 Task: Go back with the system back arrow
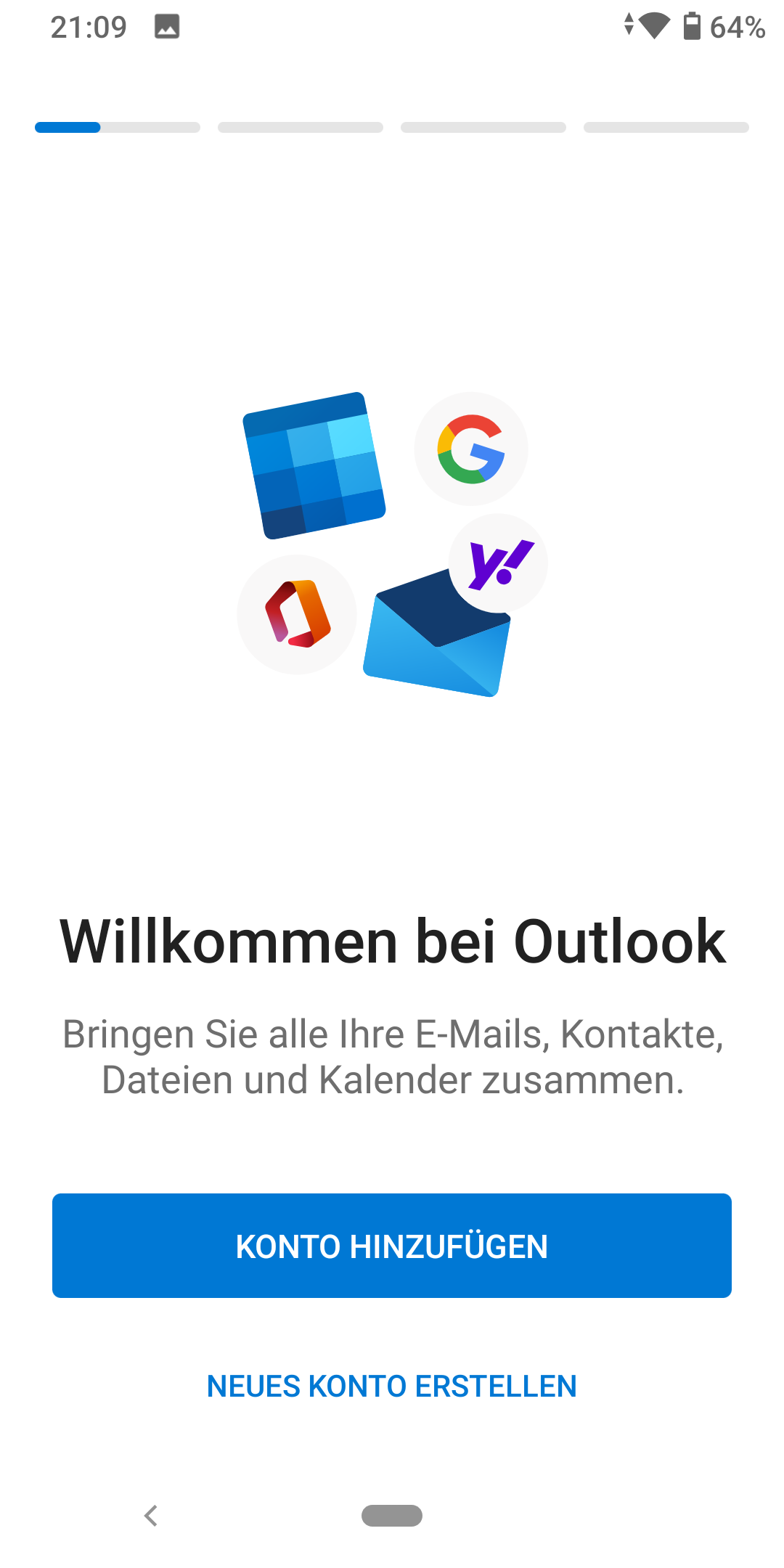(151, 1516)
